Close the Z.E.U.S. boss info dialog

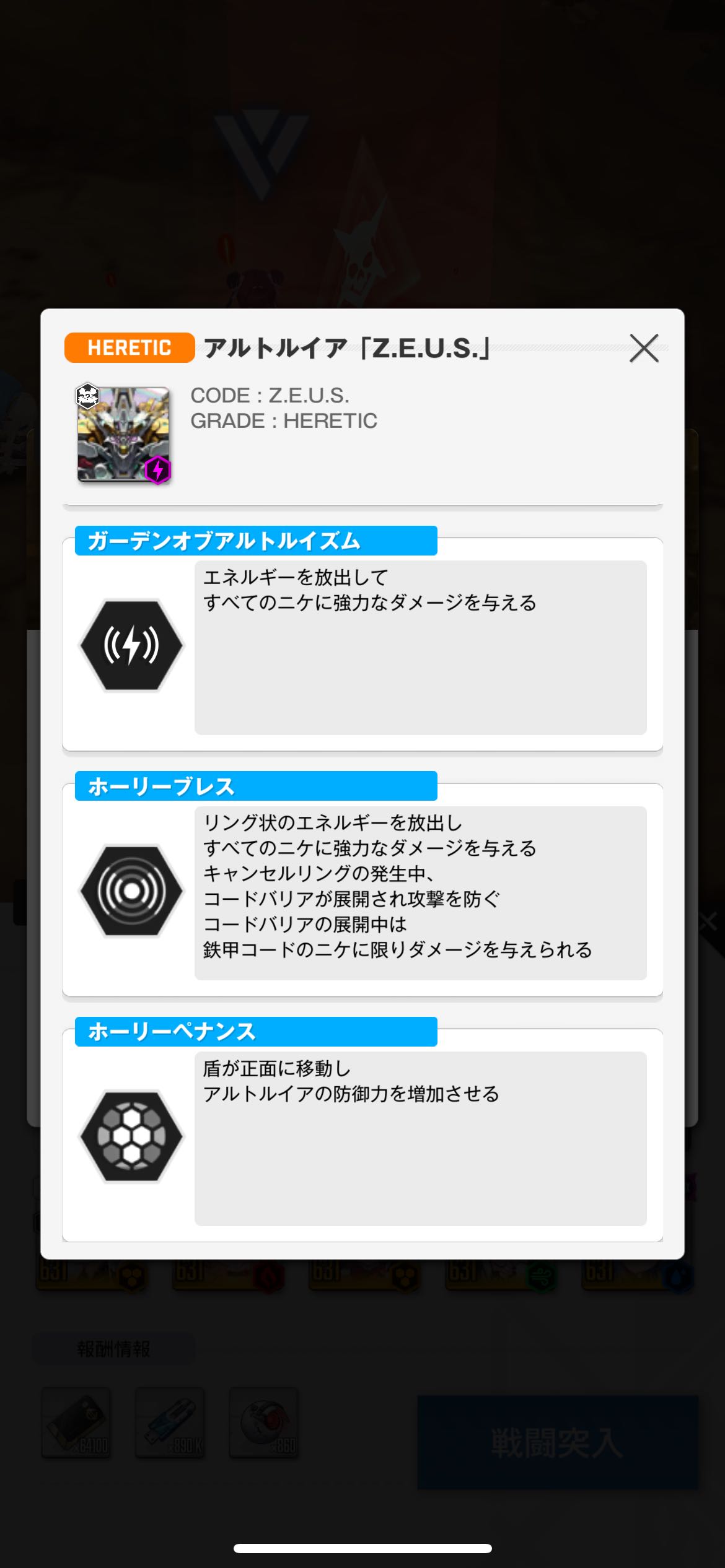click(644, 348)
